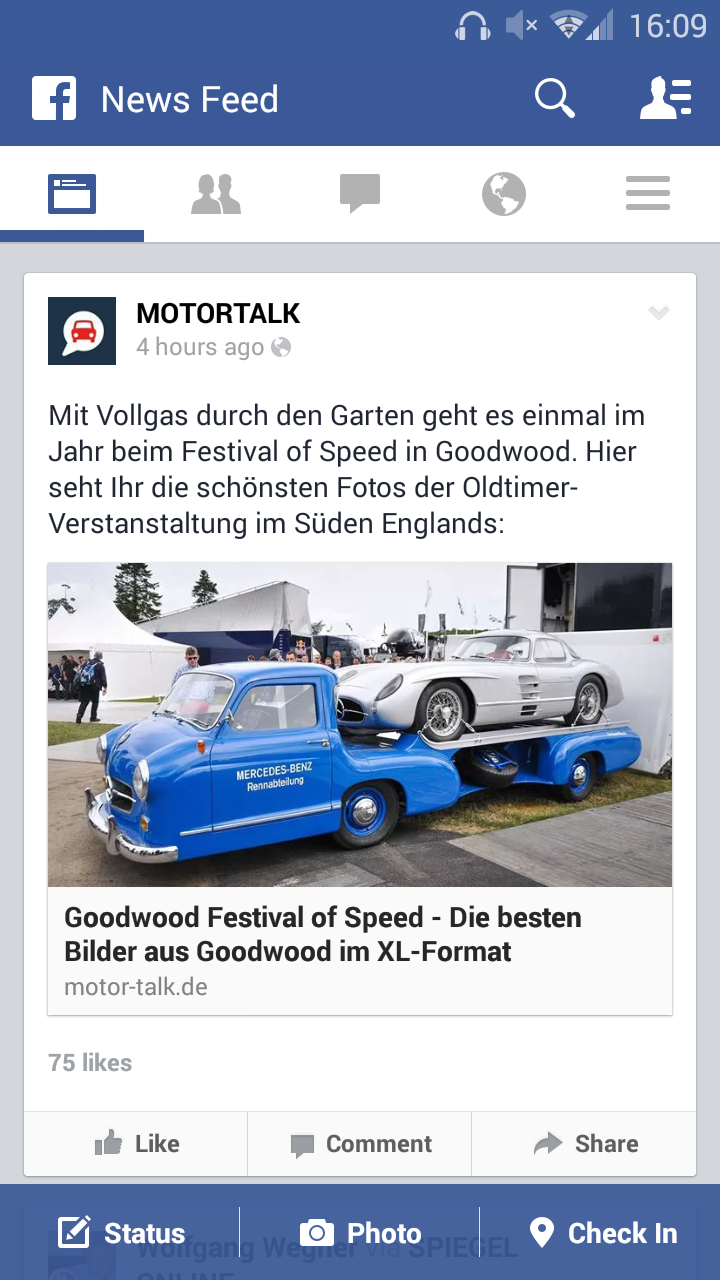Write a new Status update
This screenshot has height=1280, width=720.
[x=122, y=1233]
